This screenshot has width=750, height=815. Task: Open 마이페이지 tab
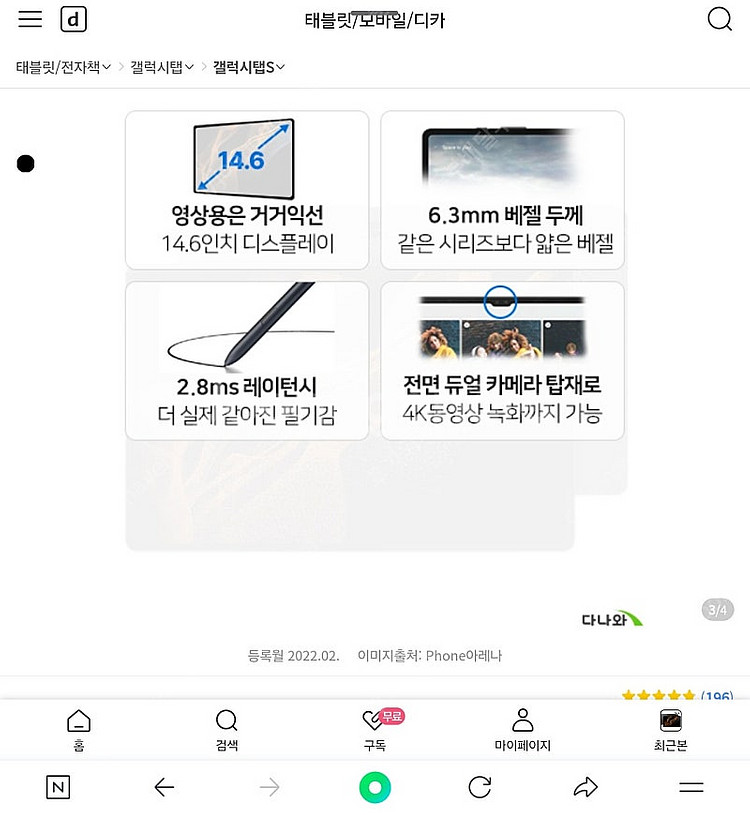(522, 730)
